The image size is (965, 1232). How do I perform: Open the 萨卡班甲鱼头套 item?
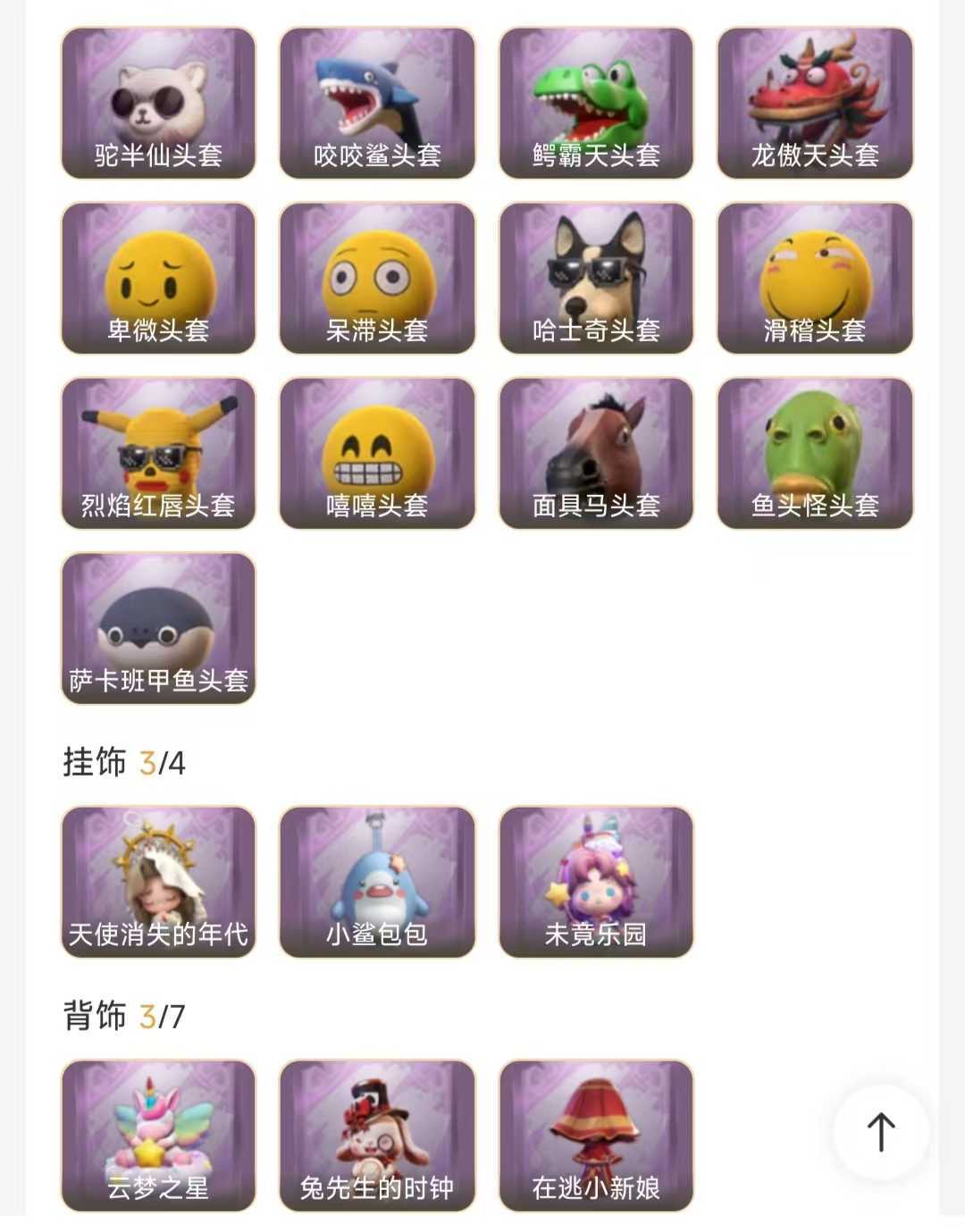pos(158,628)
